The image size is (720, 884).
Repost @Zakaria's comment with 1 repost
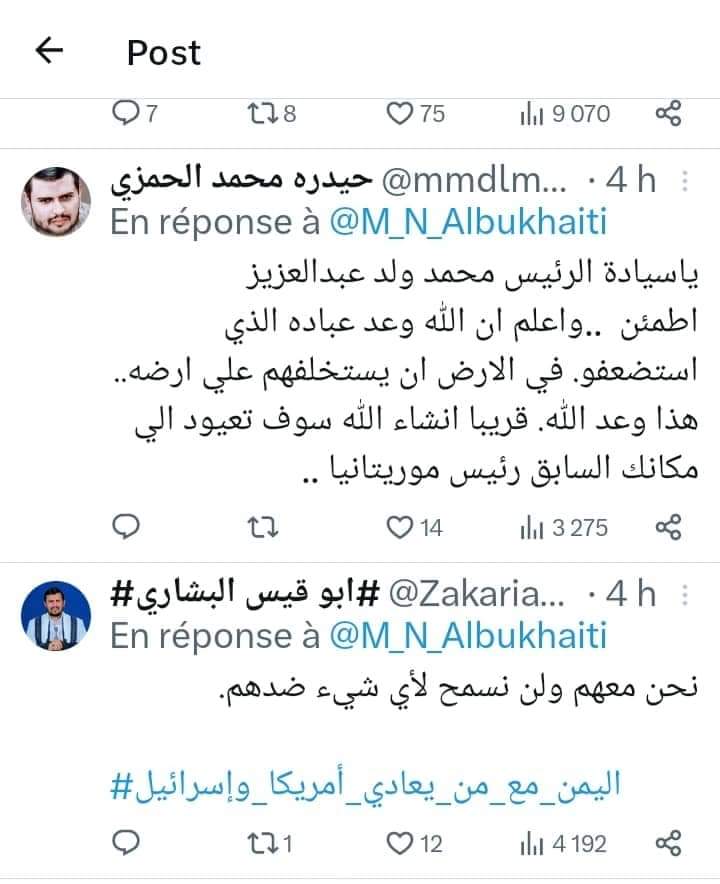(x=259, y=844)
